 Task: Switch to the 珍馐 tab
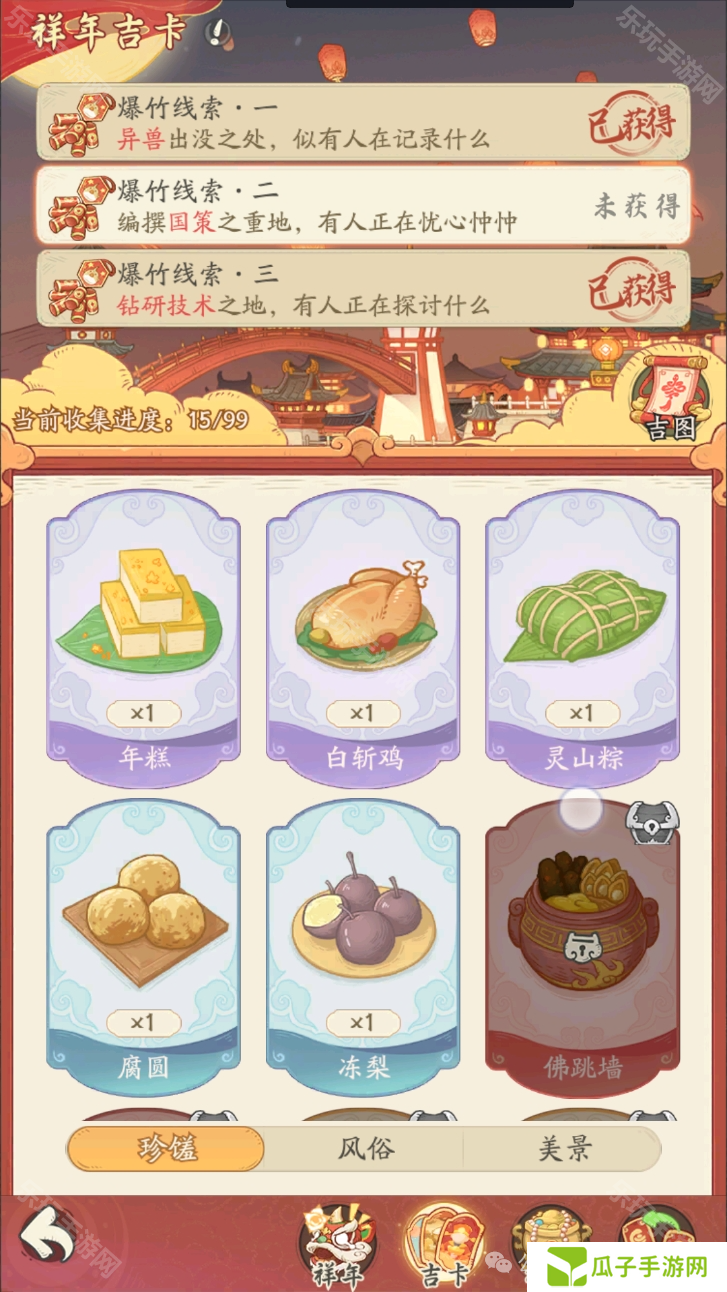click(x=166, y=1149)
